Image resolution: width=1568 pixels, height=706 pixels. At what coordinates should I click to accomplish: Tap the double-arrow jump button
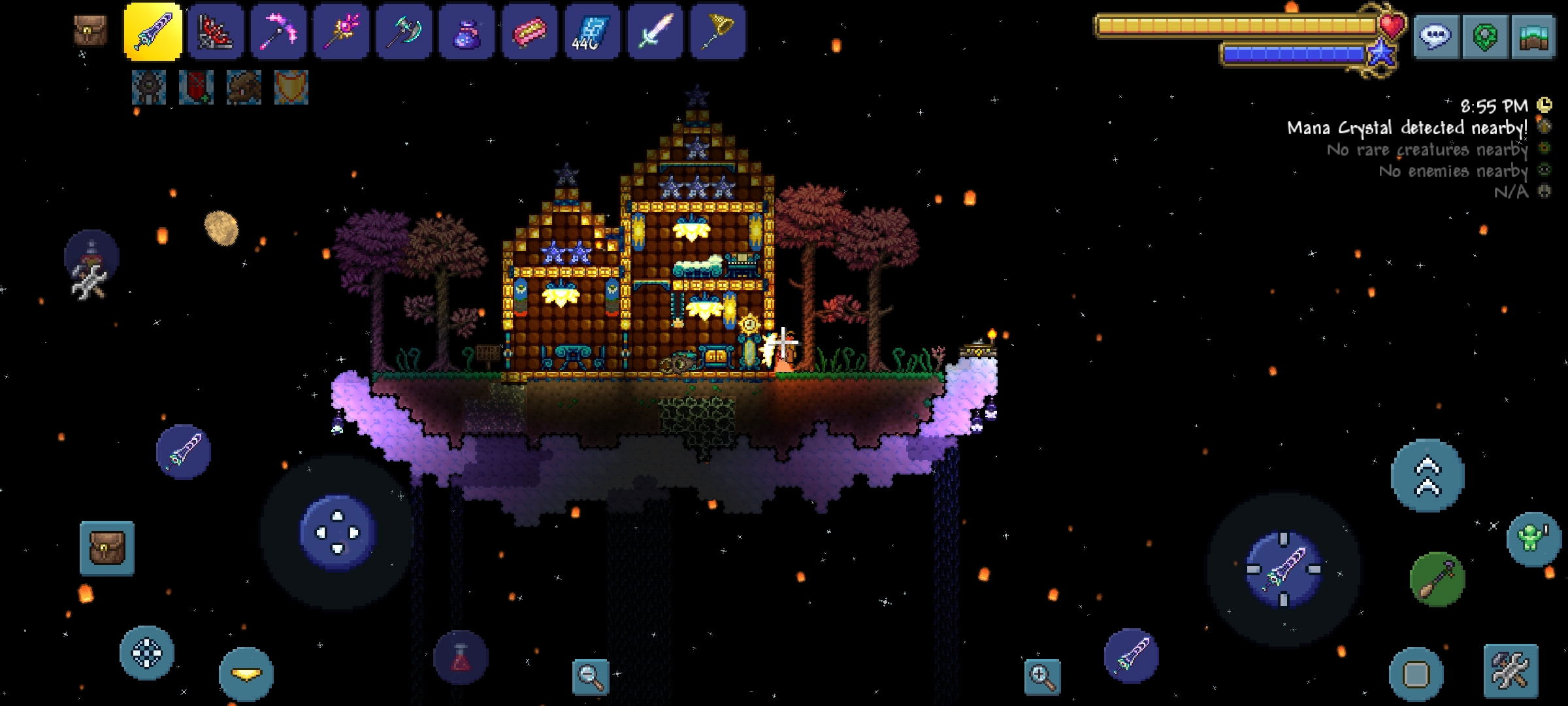(1428, 476)
